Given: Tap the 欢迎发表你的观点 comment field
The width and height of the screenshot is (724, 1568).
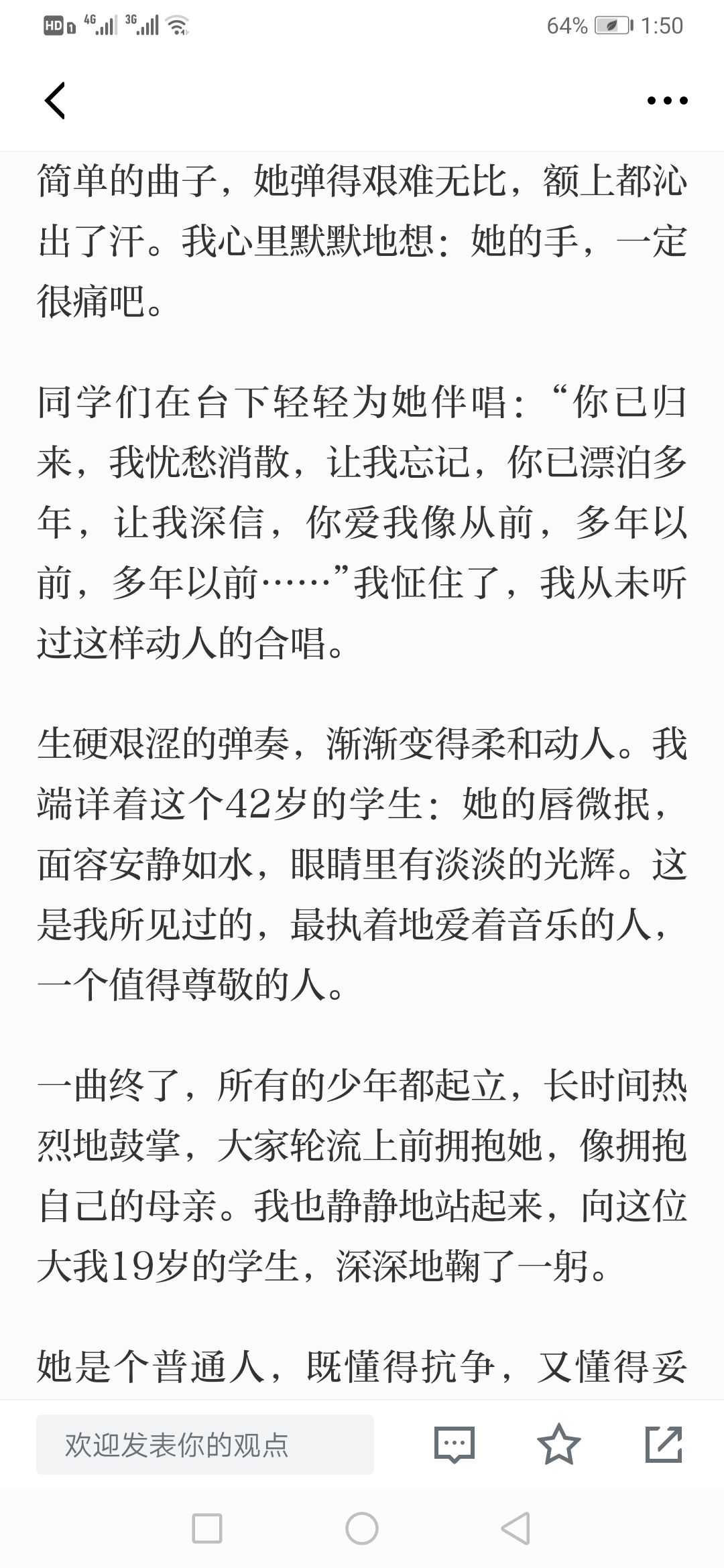Looking at the screenshot, I should (x=205, y=1445).
